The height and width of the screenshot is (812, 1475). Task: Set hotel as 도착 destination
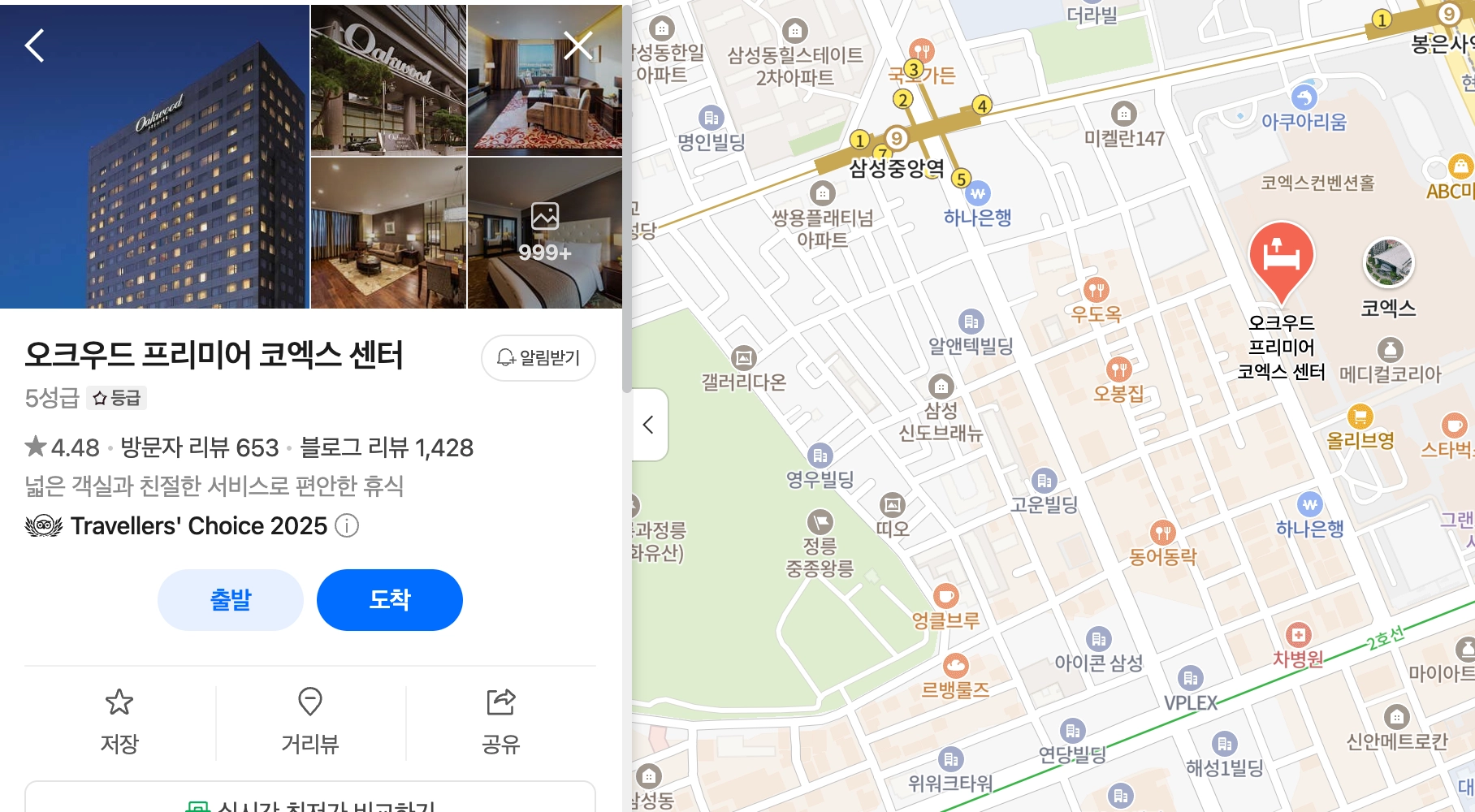click(x=390, y=600)
